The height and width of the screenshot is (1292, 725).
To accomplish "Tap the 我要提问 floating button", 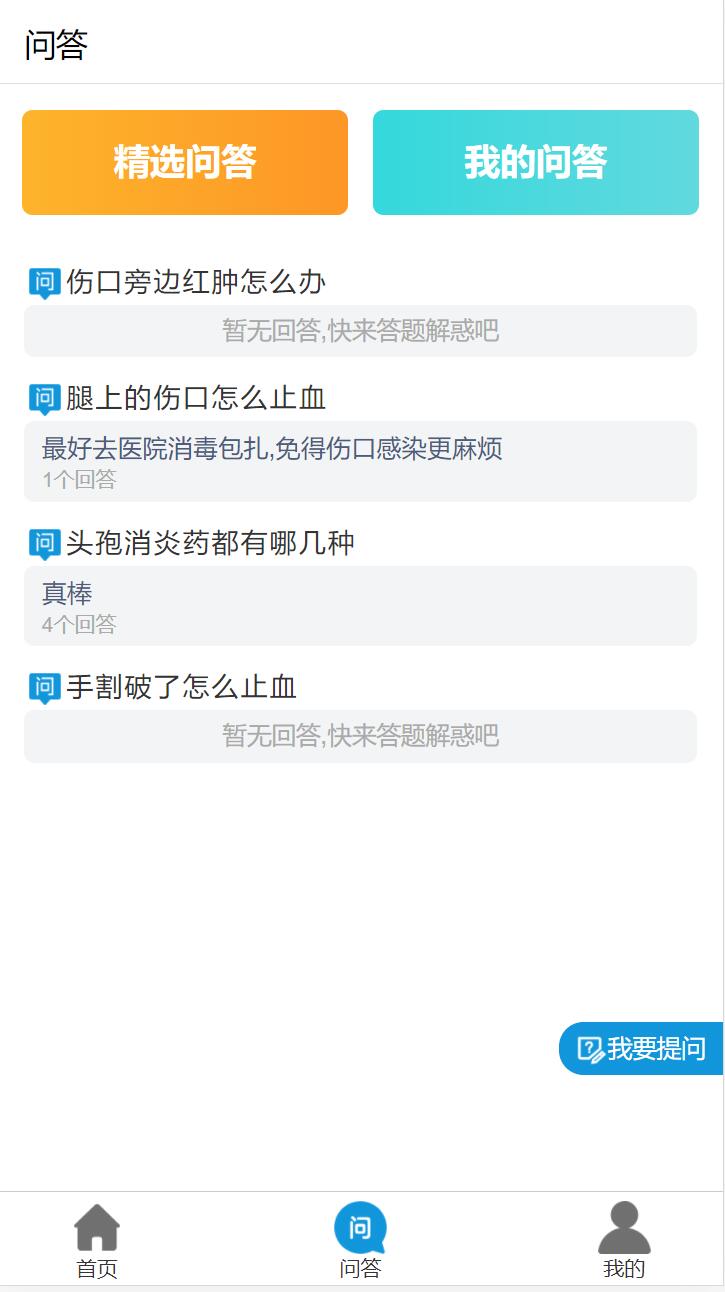I will (x=640, y=1049).
